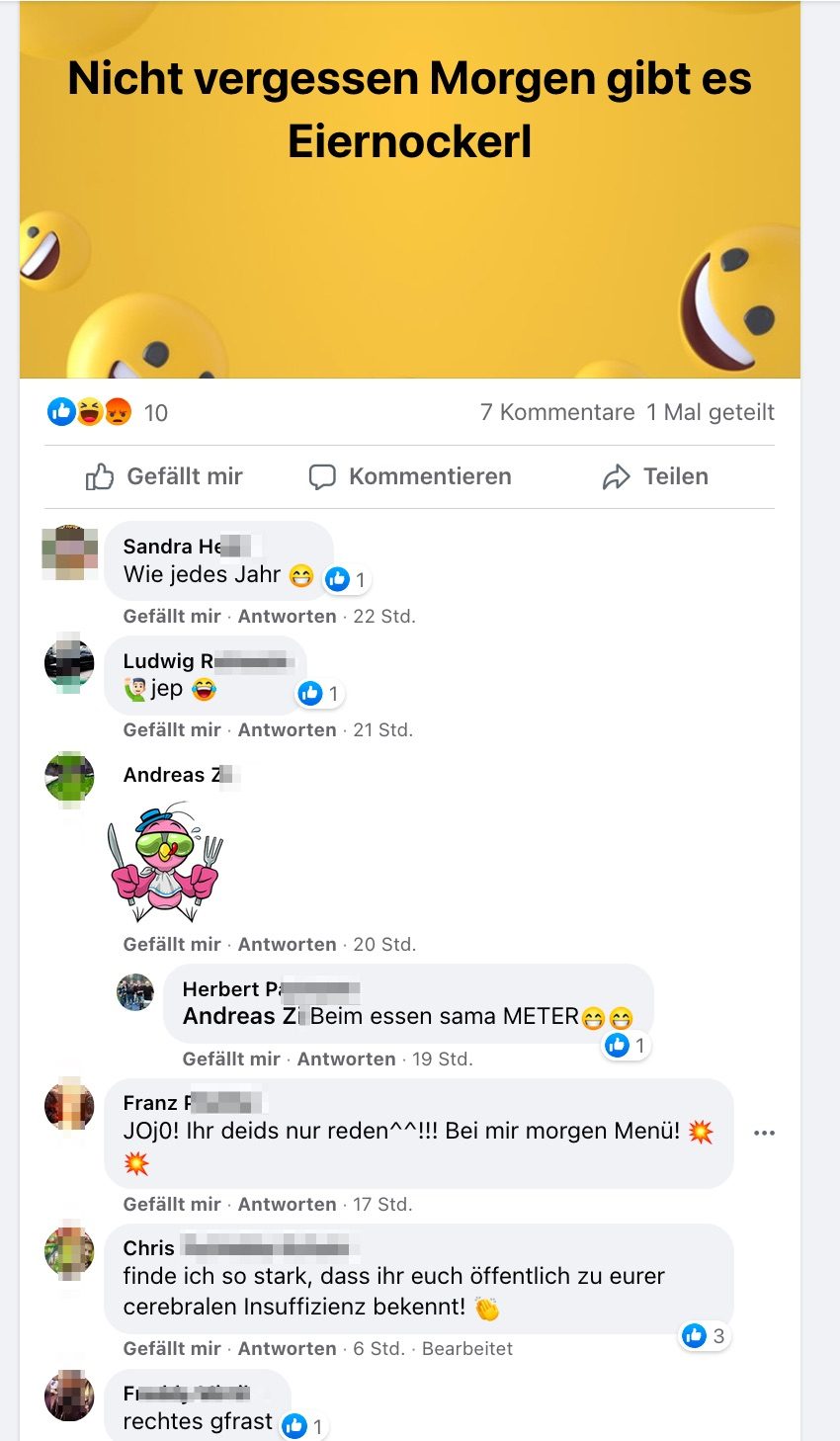Viewport: 840px width, 1441px height.
Task: Like the Eiernockerl post with Gefällt mir
Action: [164, 476]
